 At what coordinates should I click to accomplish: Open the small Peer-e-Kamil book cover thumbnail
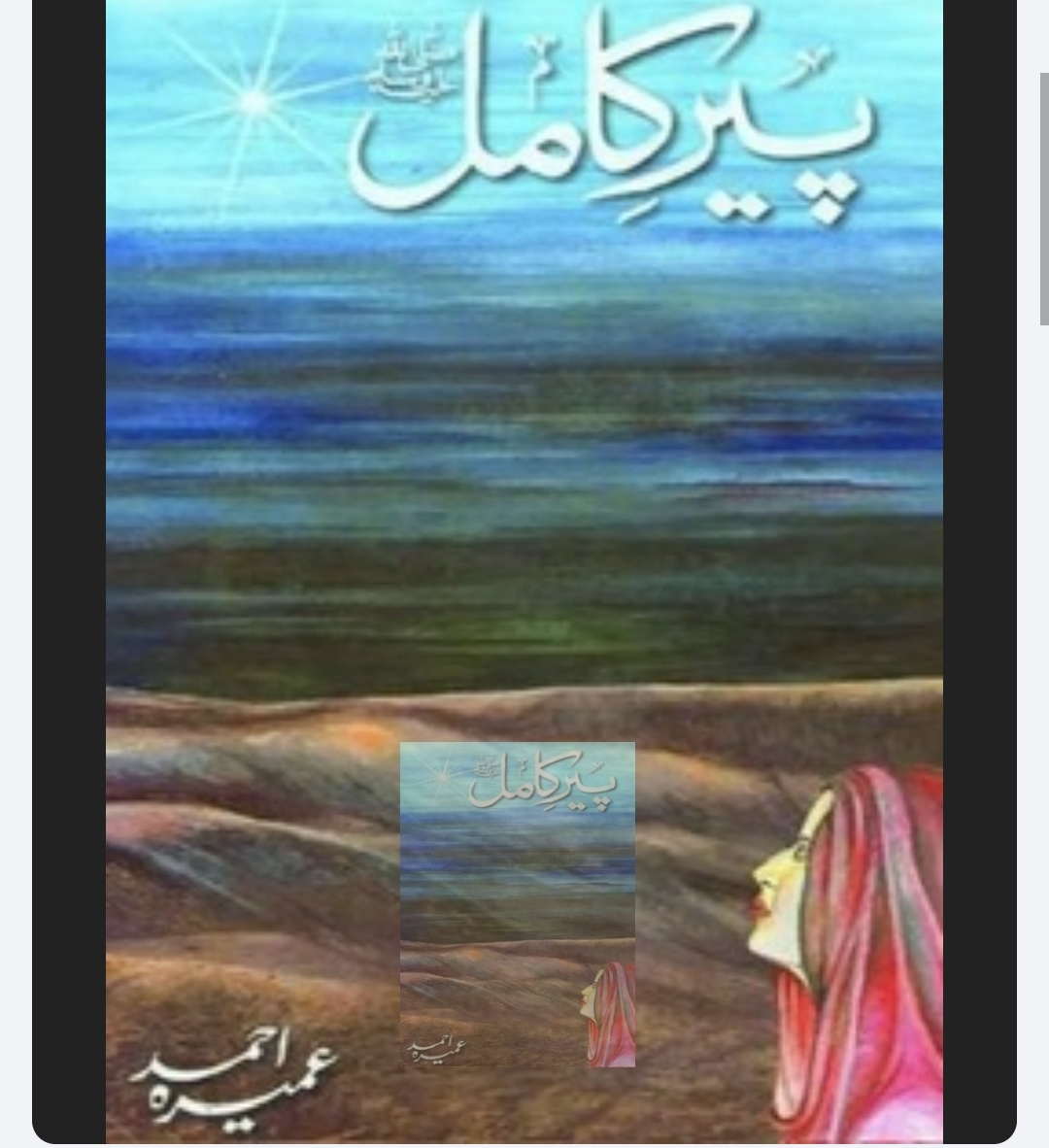(518, 904)
